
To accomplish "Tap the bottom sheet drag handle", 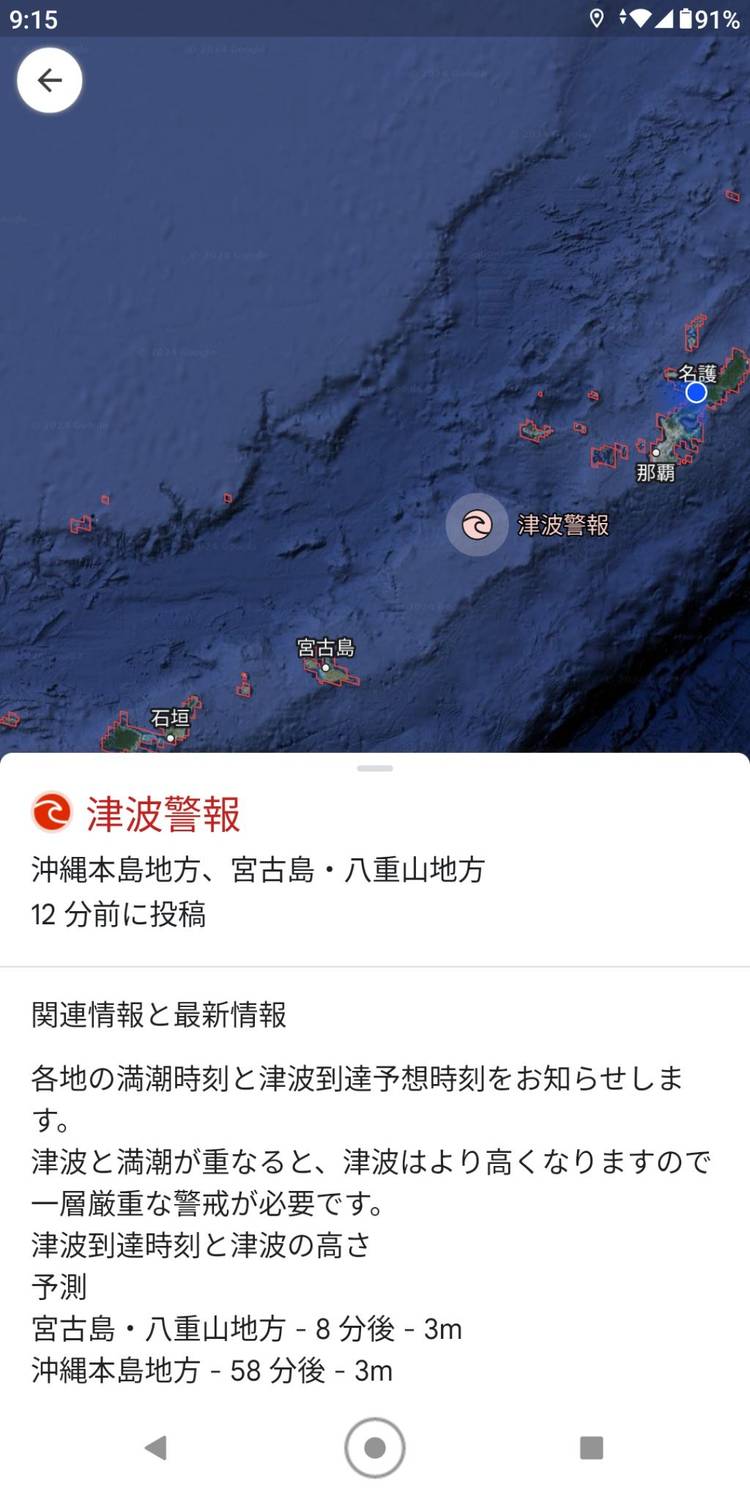I will 375,768.
